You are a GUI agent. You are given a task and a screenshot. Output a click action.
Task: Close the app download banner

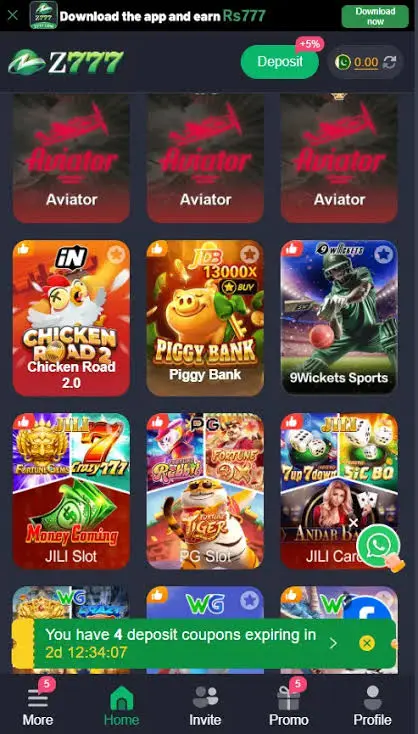[13, 15]
